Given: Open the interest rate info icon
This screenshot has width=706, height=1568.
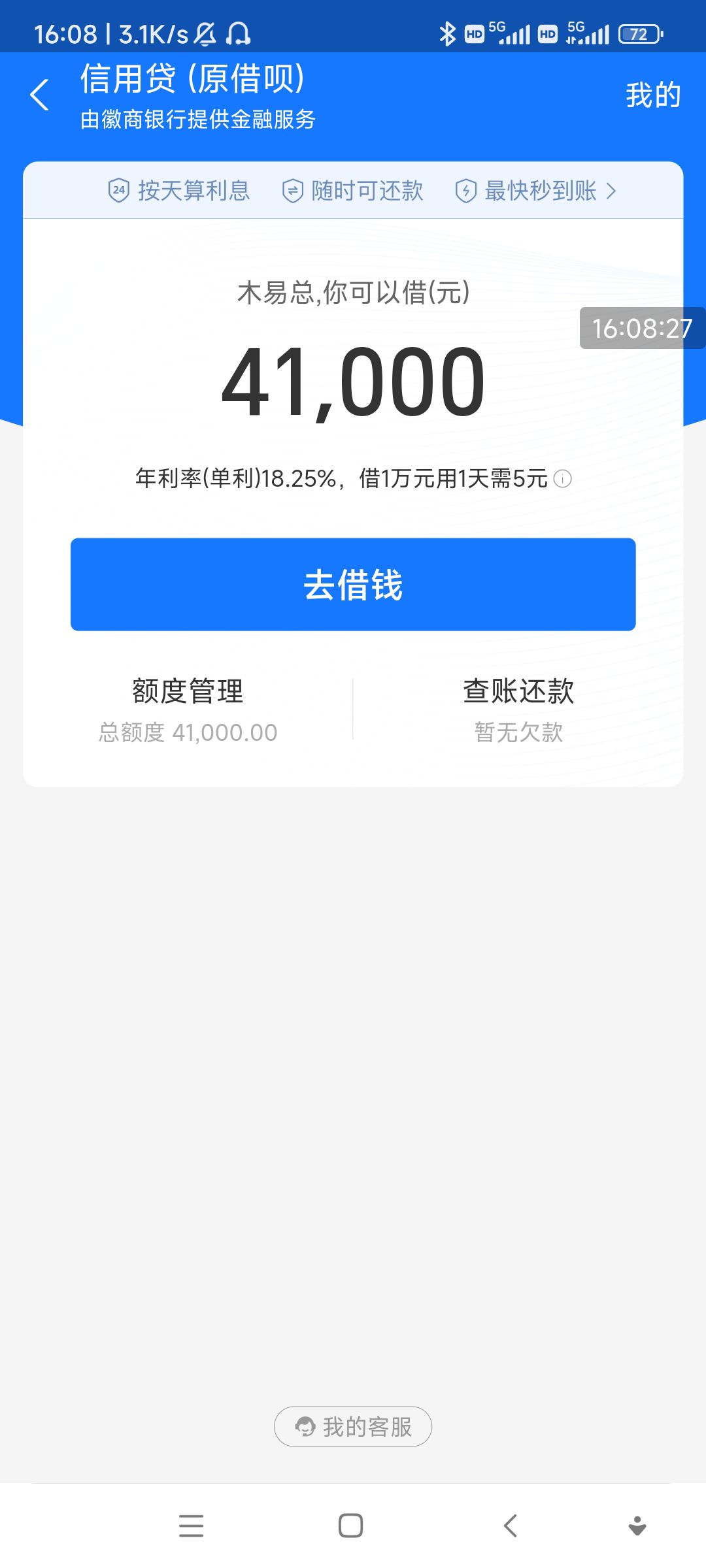Looking at the screenshot, I should coord(562,479).
